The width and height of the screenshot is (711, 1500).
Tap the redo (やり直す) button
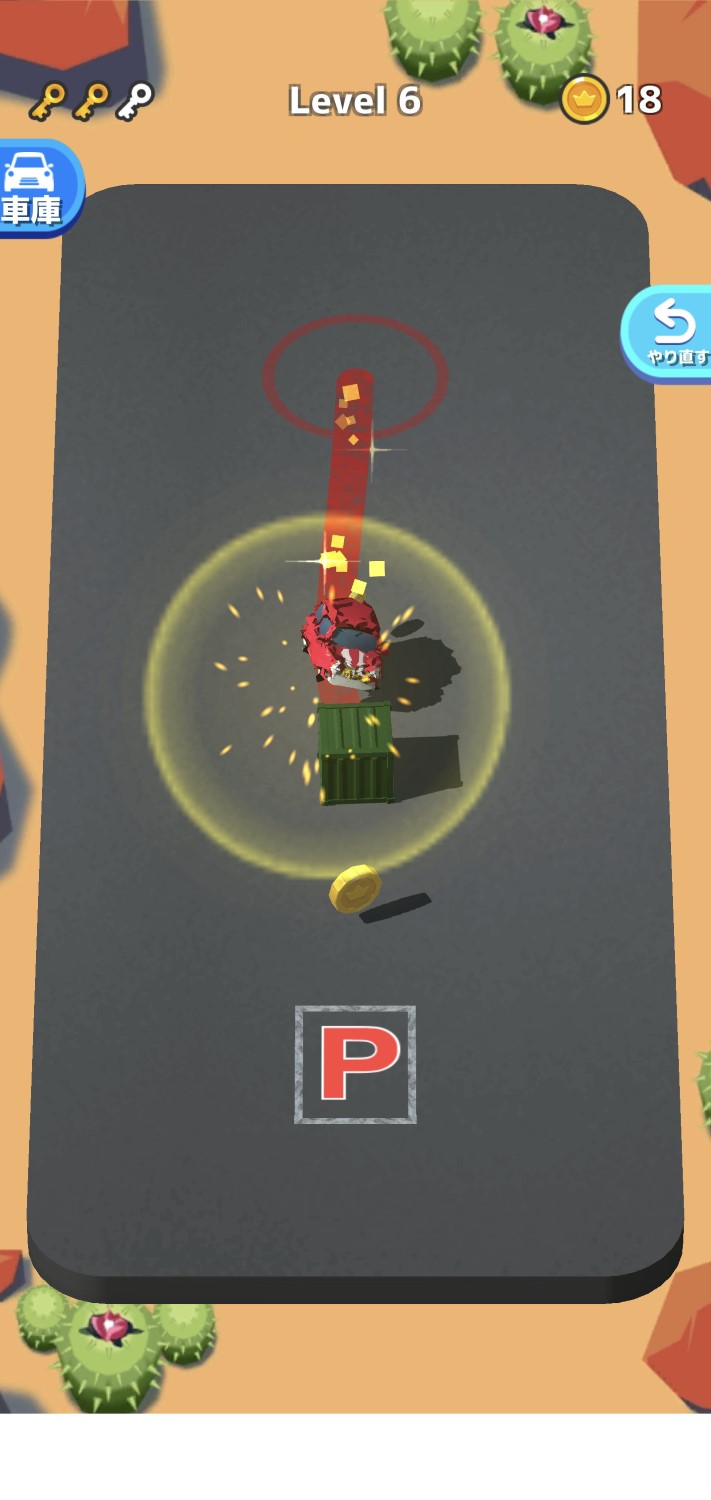[670, 333]
